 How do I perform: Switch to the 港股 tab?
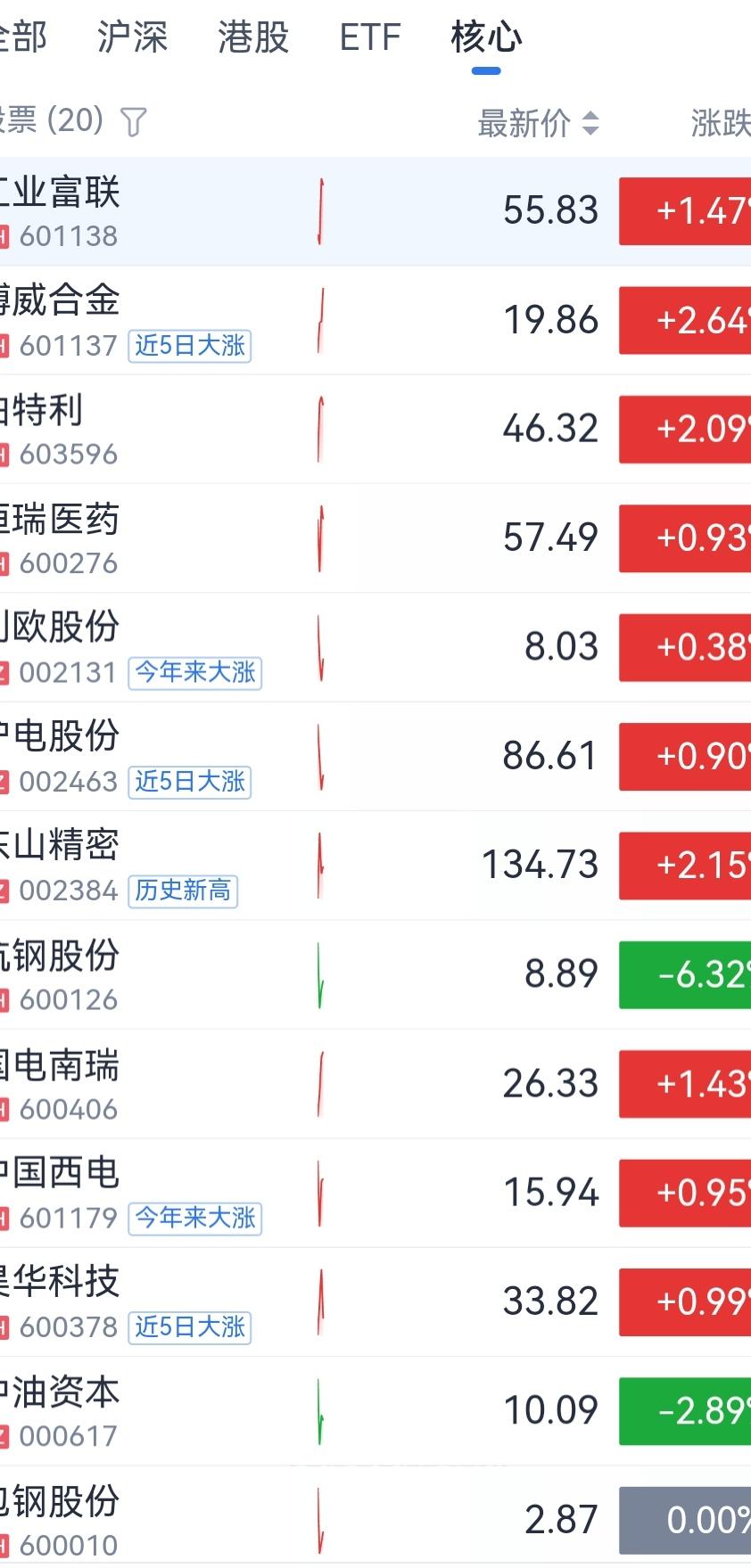tap(252, 37)
